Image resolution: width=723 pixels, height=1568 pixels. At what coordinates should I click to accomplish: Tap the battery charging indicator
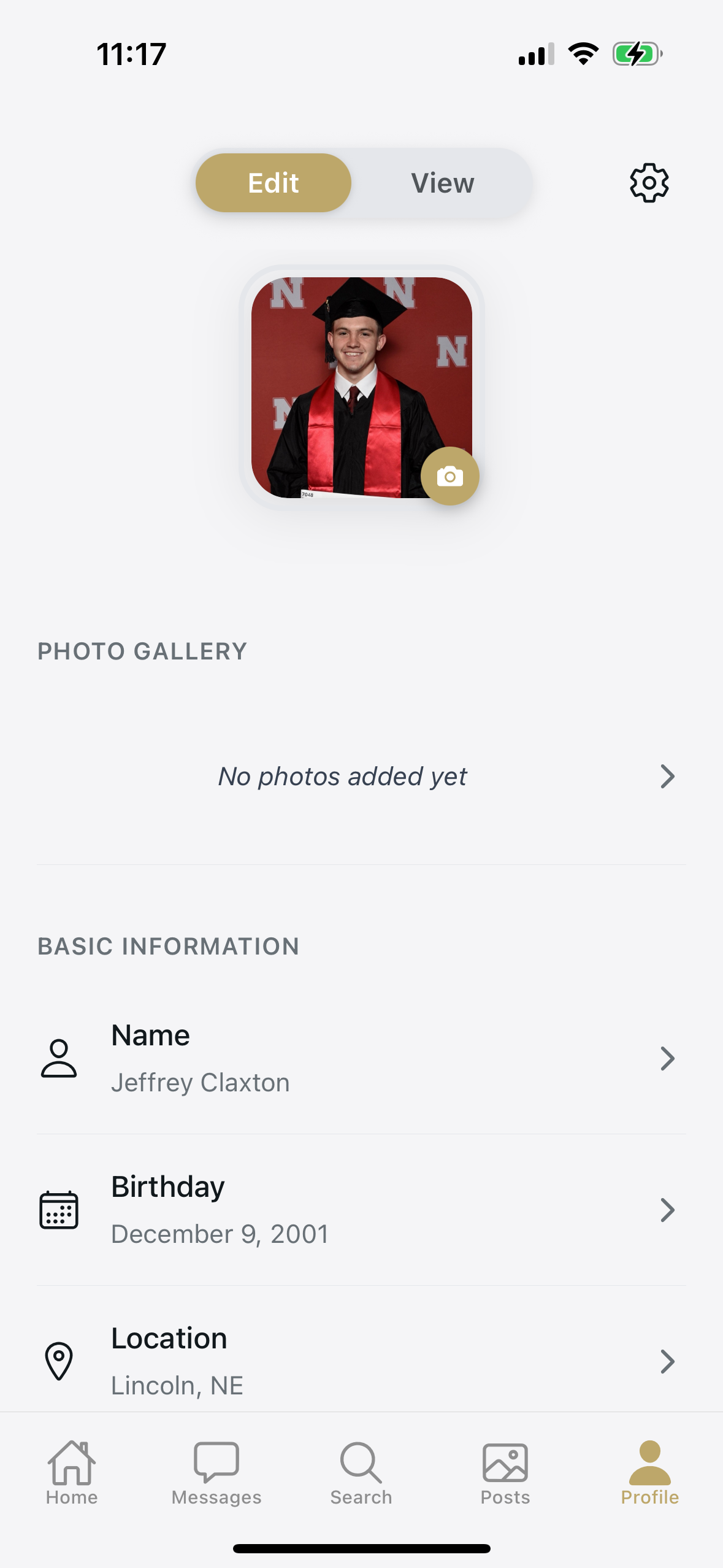coord(637,54)
